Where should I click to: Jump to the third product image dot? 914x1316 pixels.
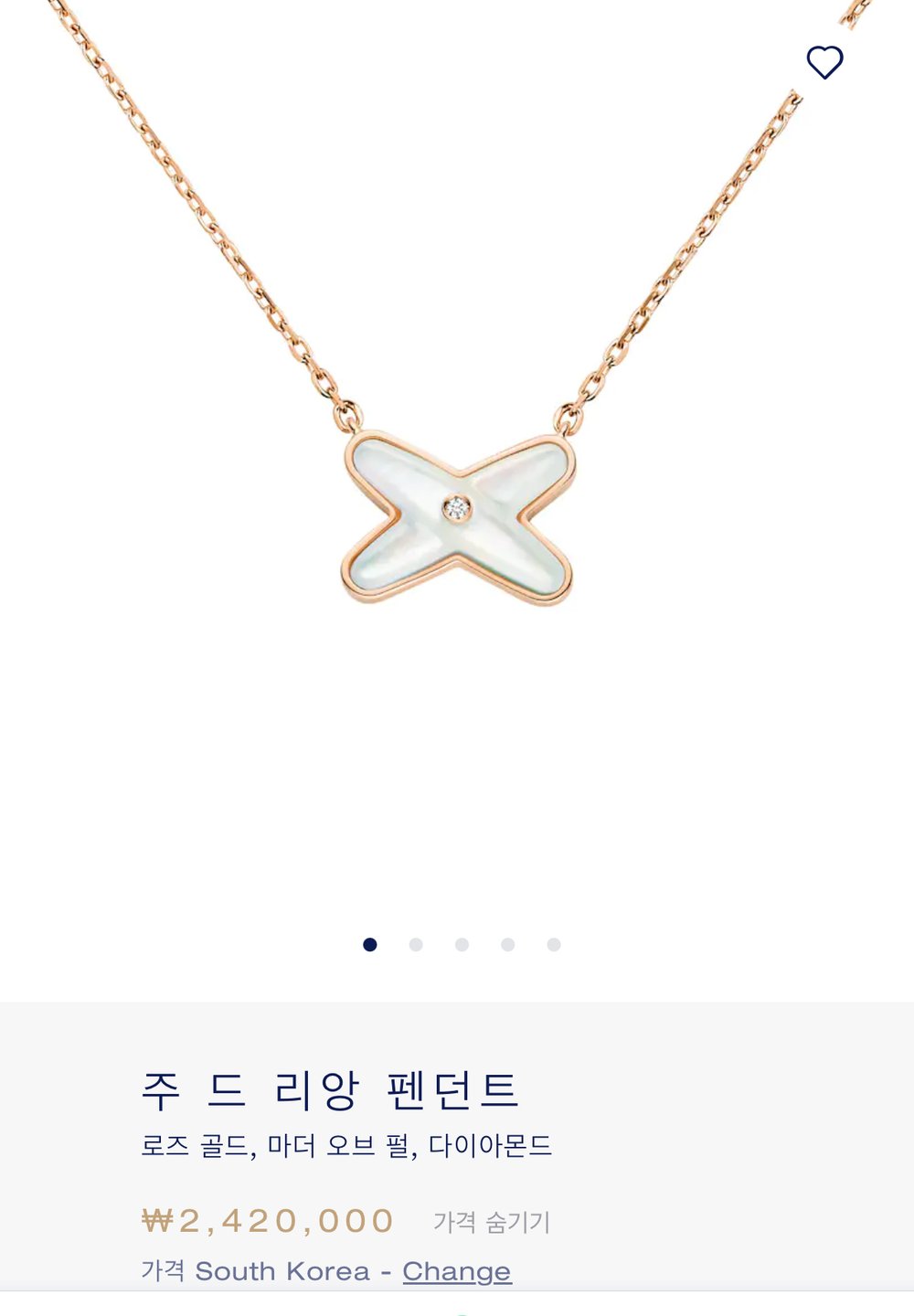coord(462,945)
